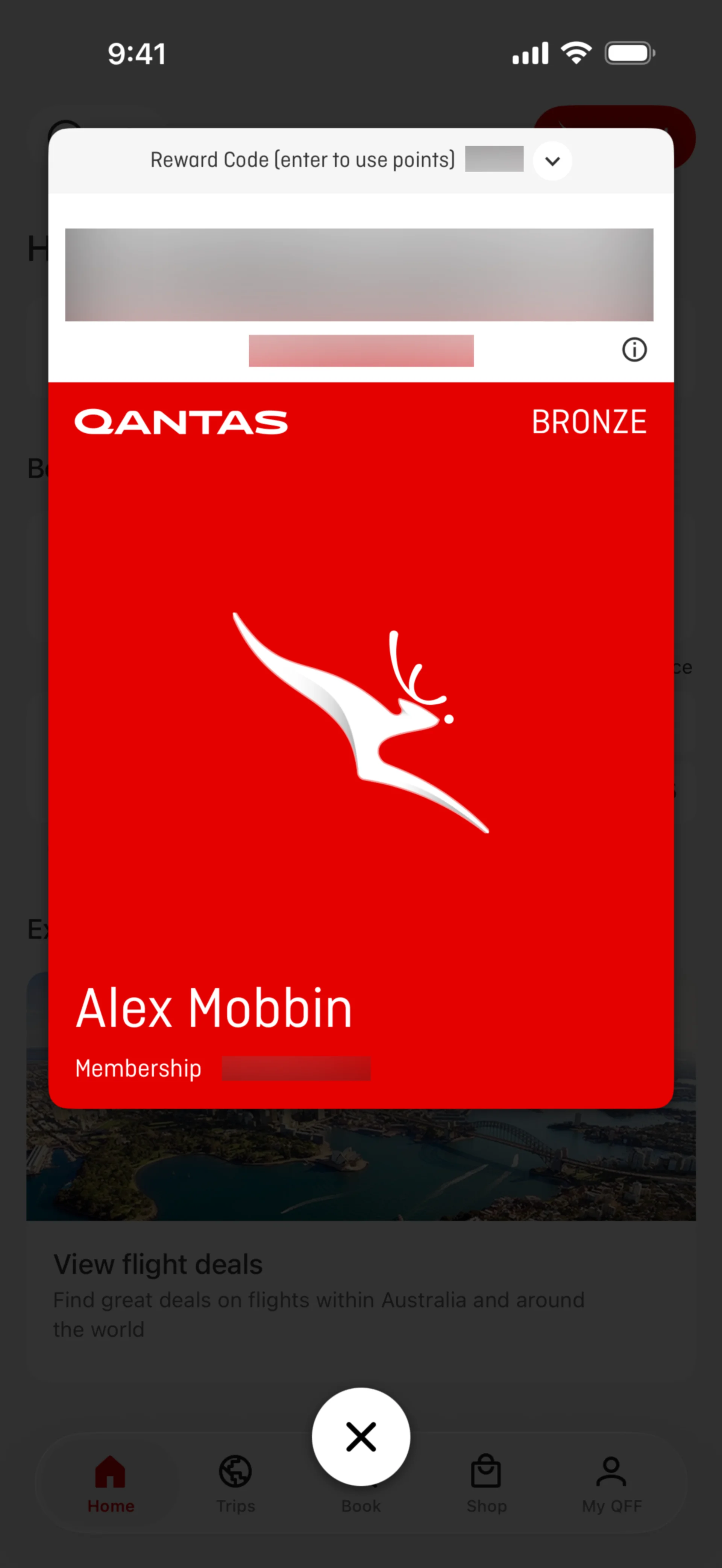This screenshot has width=722, height=1568.
Task: Expand the Reward Code dropdown chevron
Action: [552, 161]
